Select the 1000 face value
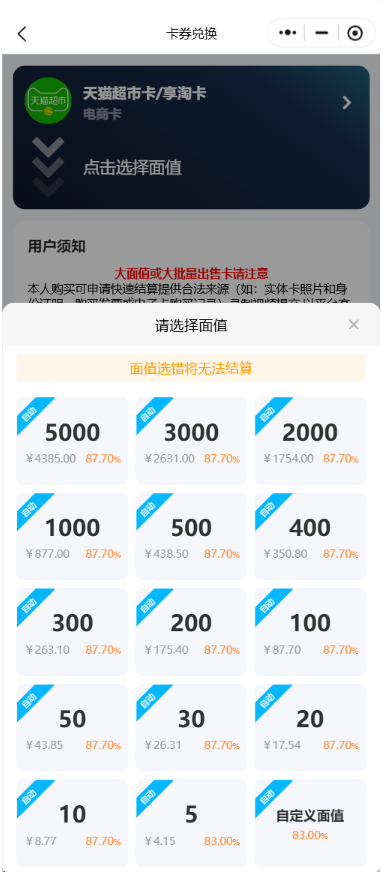Screen dimensions: 382x876 click(72, 536)
